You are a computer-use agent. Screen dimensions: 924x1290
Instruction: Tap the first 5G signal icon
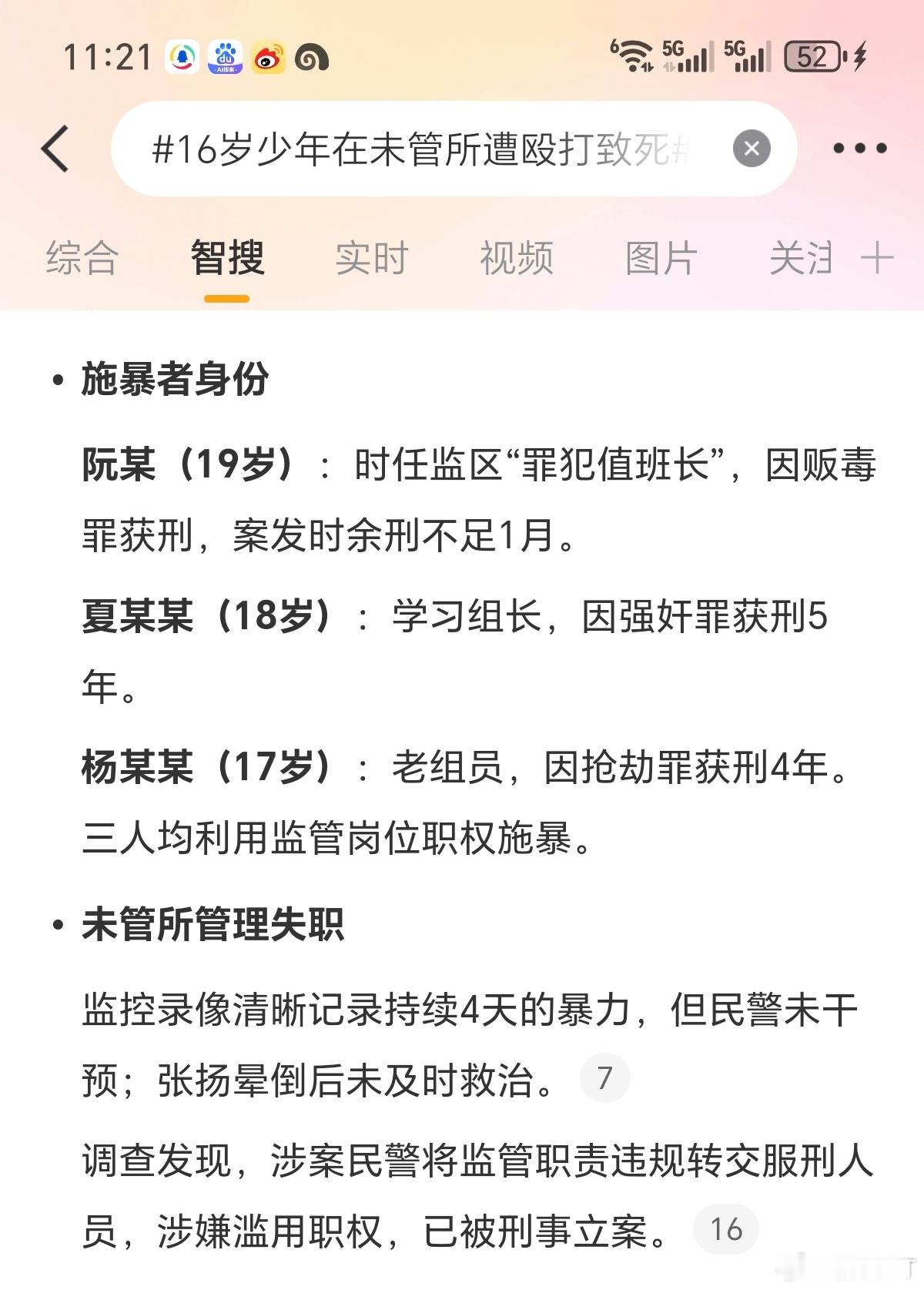[688, 55]
